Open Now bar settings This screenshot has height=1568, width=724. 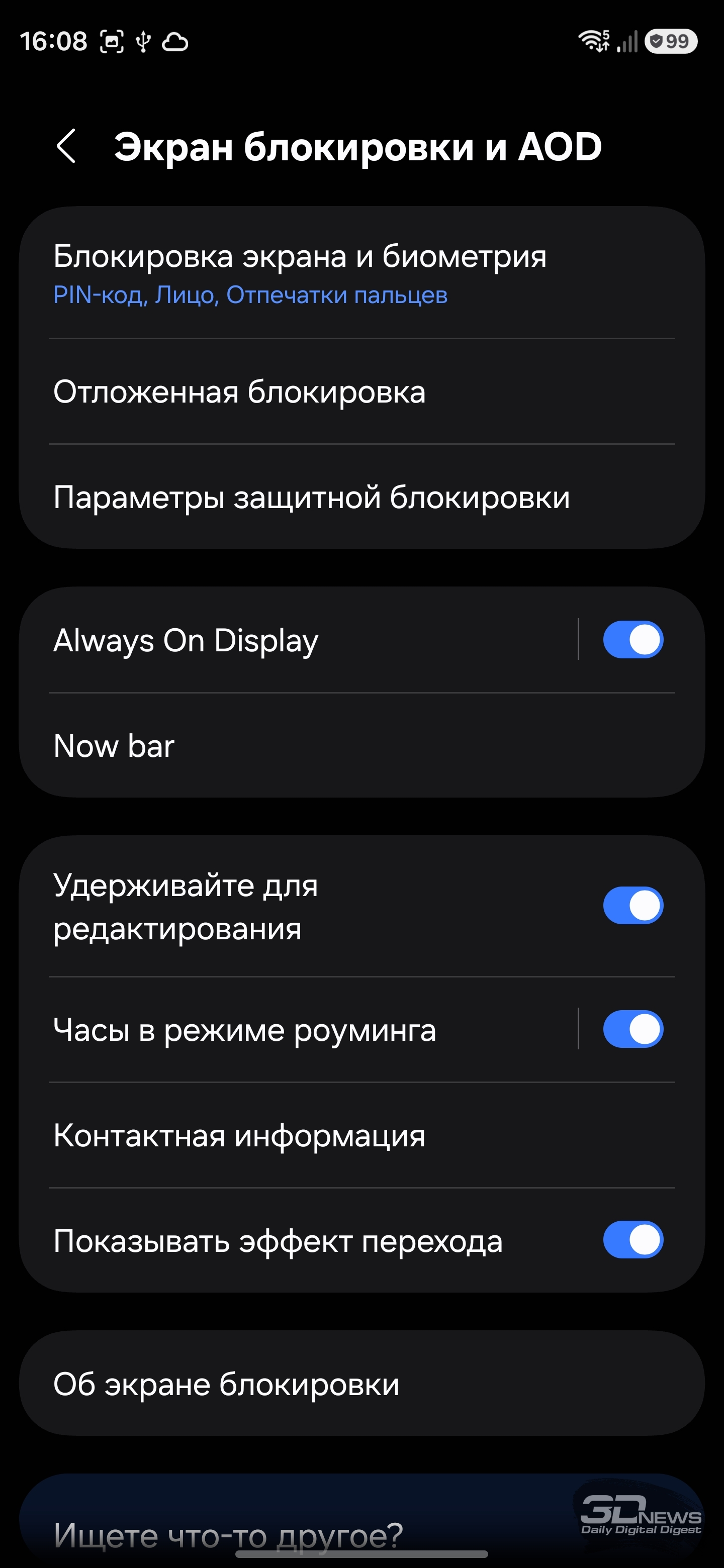pyautogui.click(x=114, y=746)
